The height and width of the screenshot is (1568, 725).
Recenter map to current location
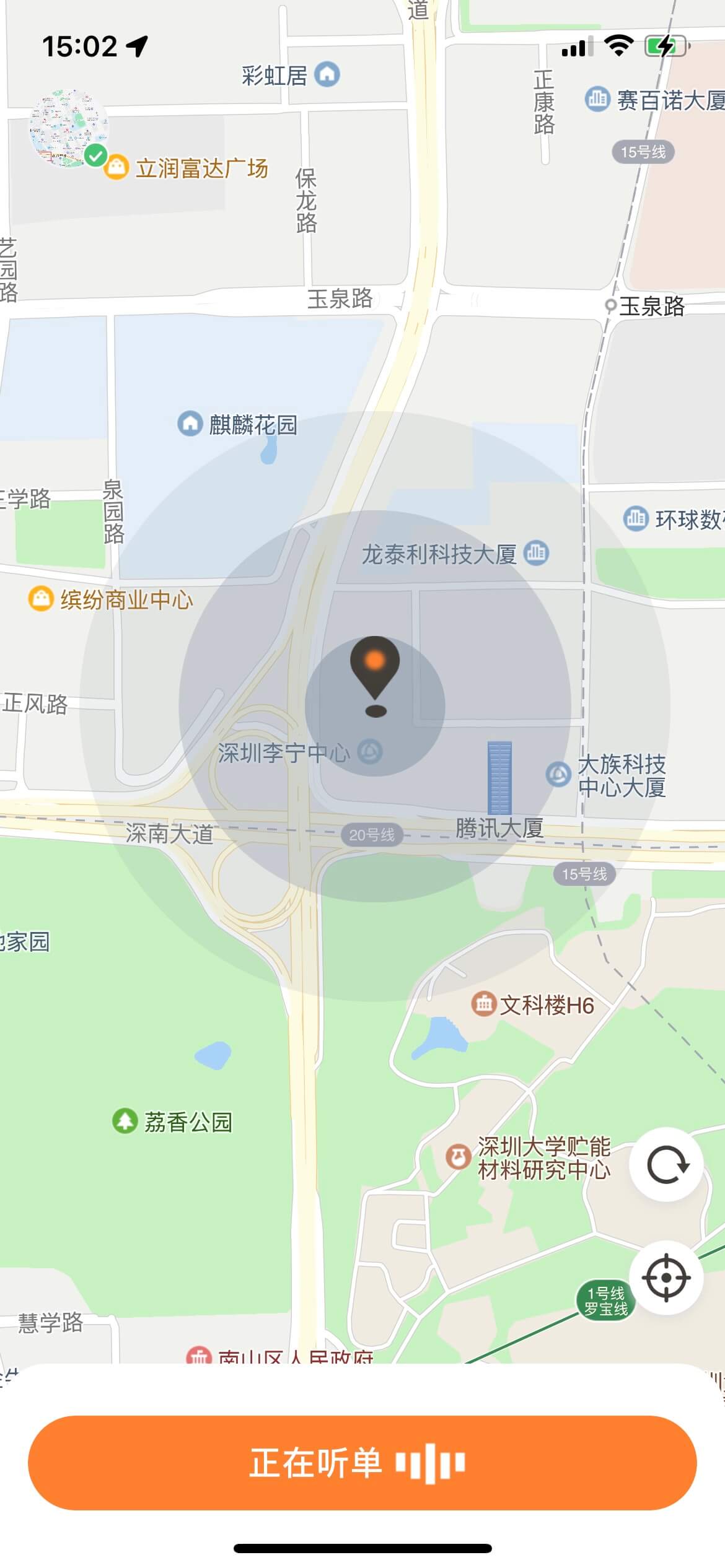666,1278
